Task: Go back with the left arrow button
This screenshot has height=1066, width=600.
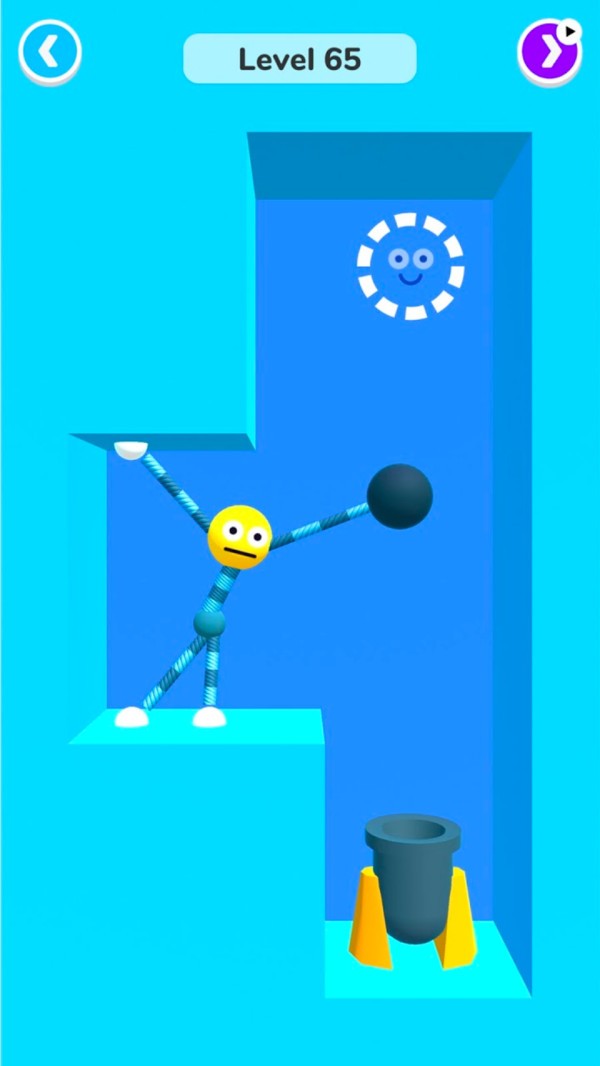Action: pyautogui.click(x=50, y=52)
